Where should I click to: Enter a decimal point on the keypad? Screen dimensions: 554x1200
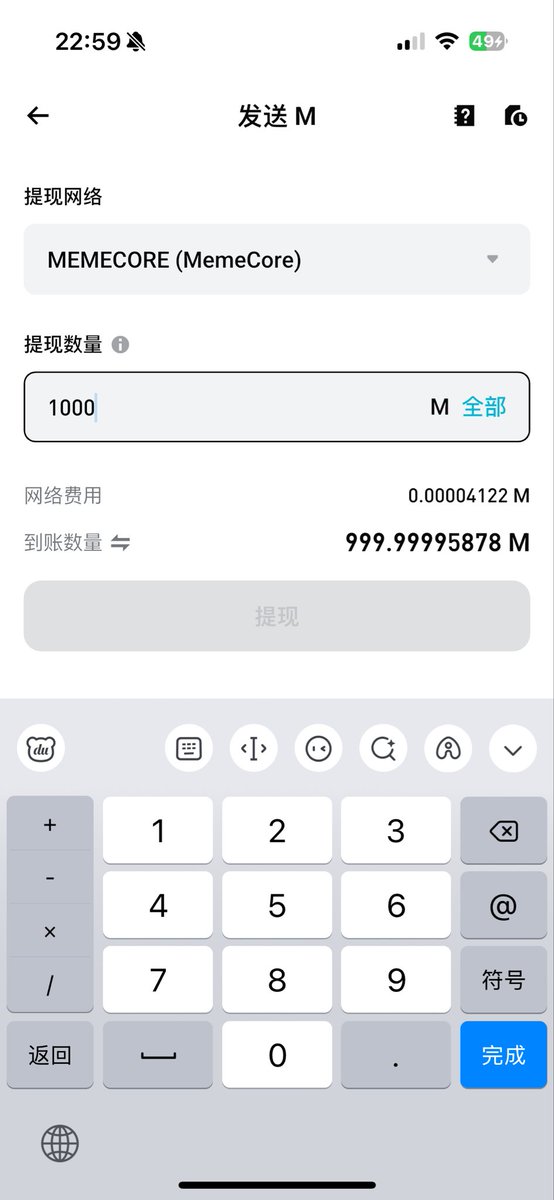(396, 1054)
